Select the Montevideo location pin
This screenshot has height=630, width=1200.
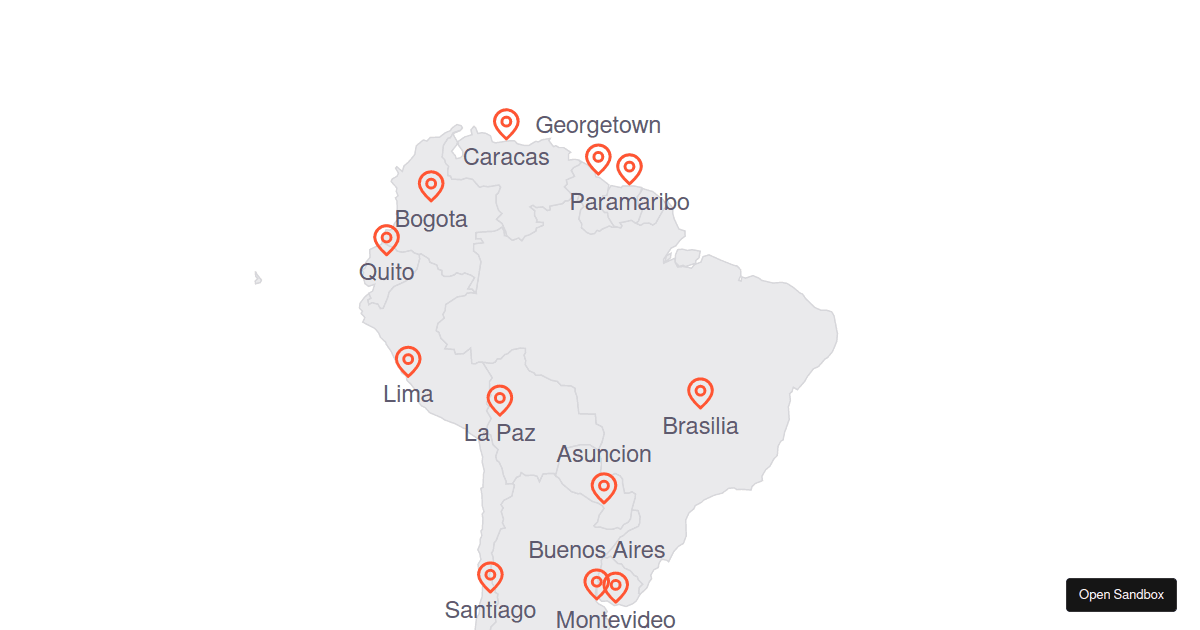coord(617,586)
